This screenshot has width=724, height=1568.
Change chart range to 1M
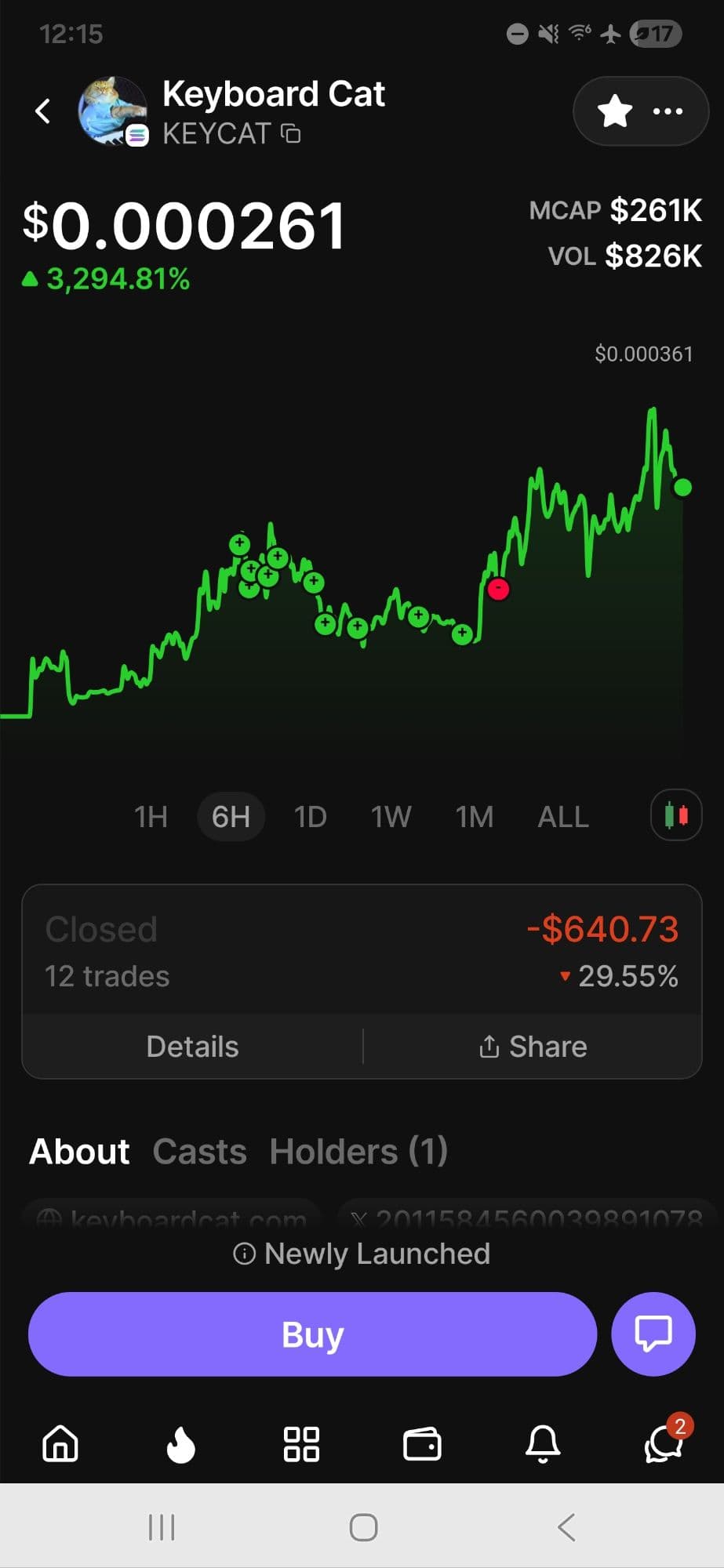(x=475, y=817)
